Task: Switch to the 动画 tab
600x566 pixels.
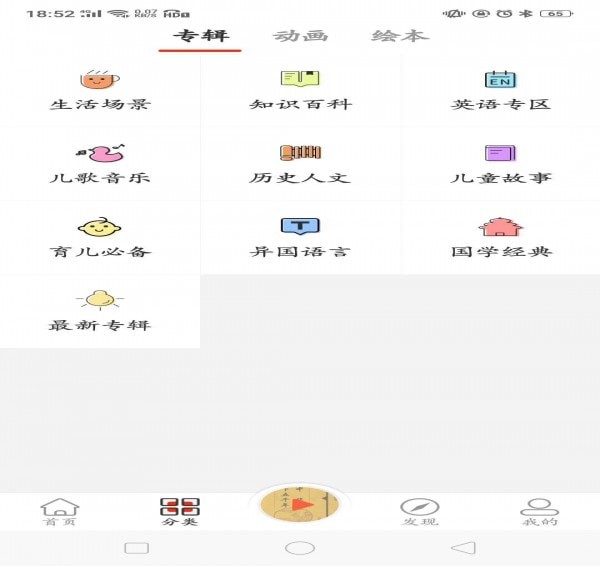Action: (x=300, y=36)
